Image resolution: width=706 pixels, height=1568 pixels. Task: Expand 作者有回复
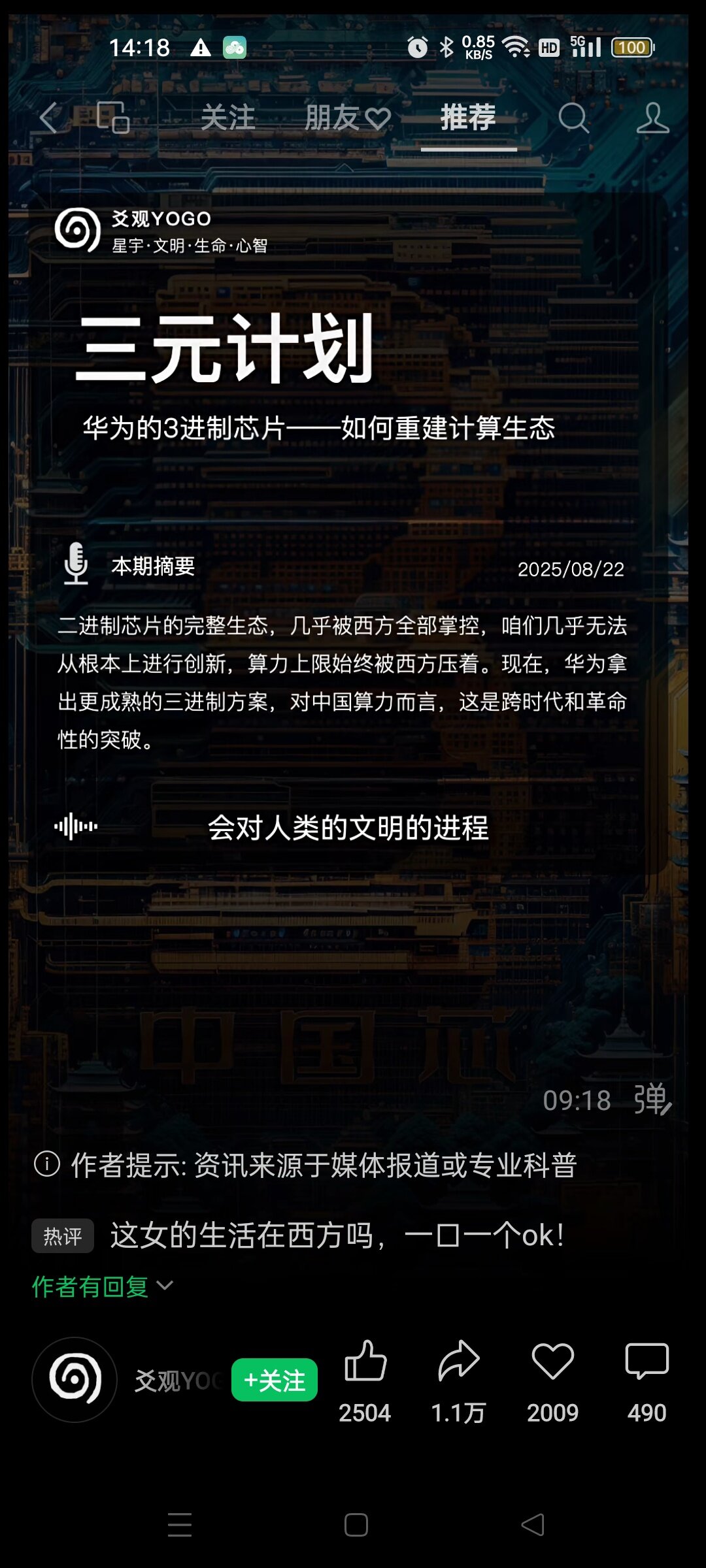coord(103,1286)
